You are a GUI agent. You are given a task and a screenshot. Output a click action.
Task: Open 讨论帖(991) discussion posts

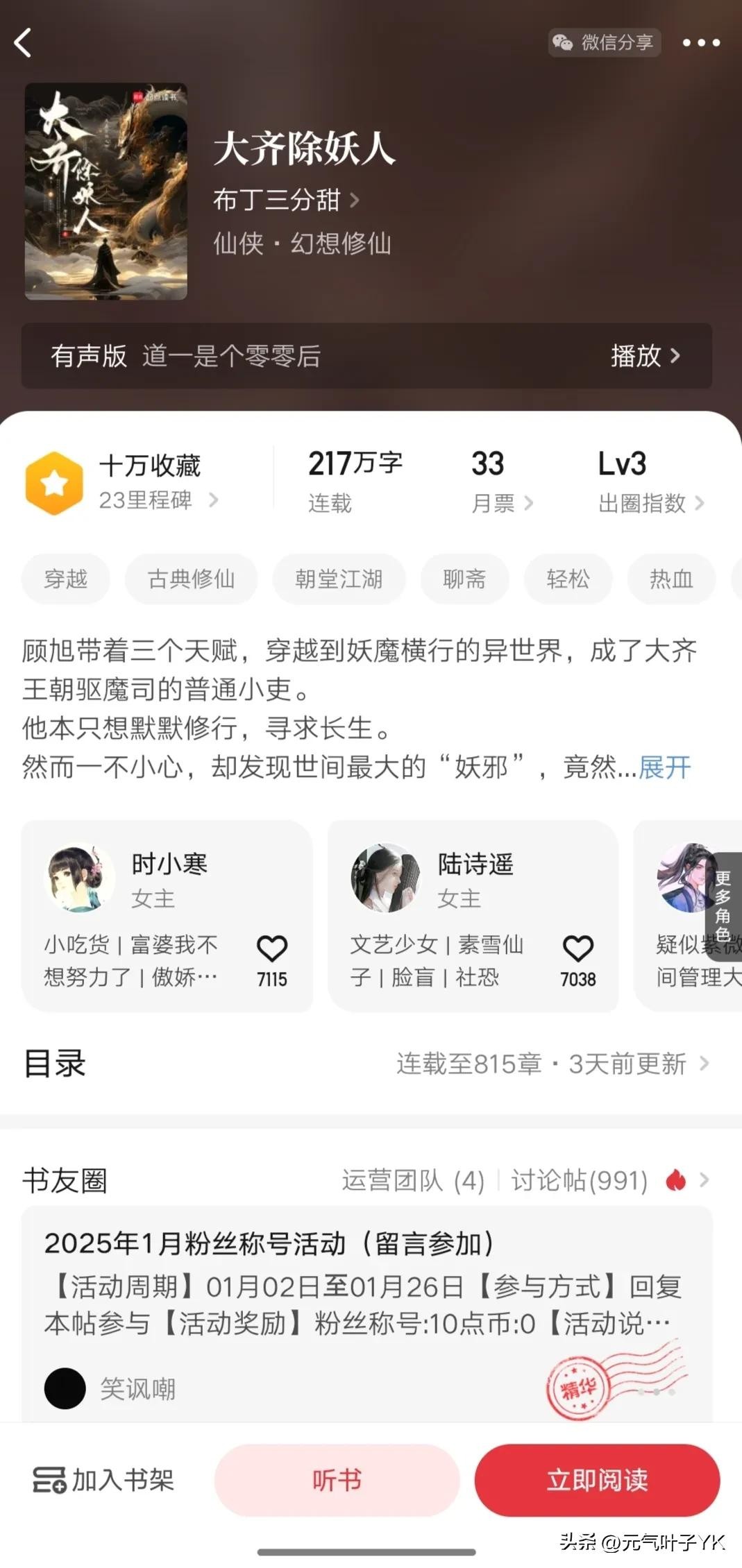[580, 1180]
